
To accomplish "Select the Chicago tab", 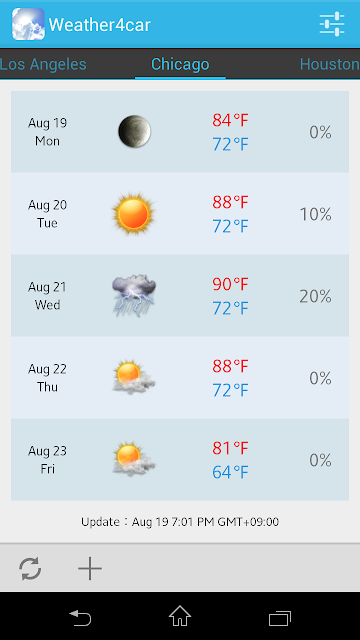I will [180, 64].
